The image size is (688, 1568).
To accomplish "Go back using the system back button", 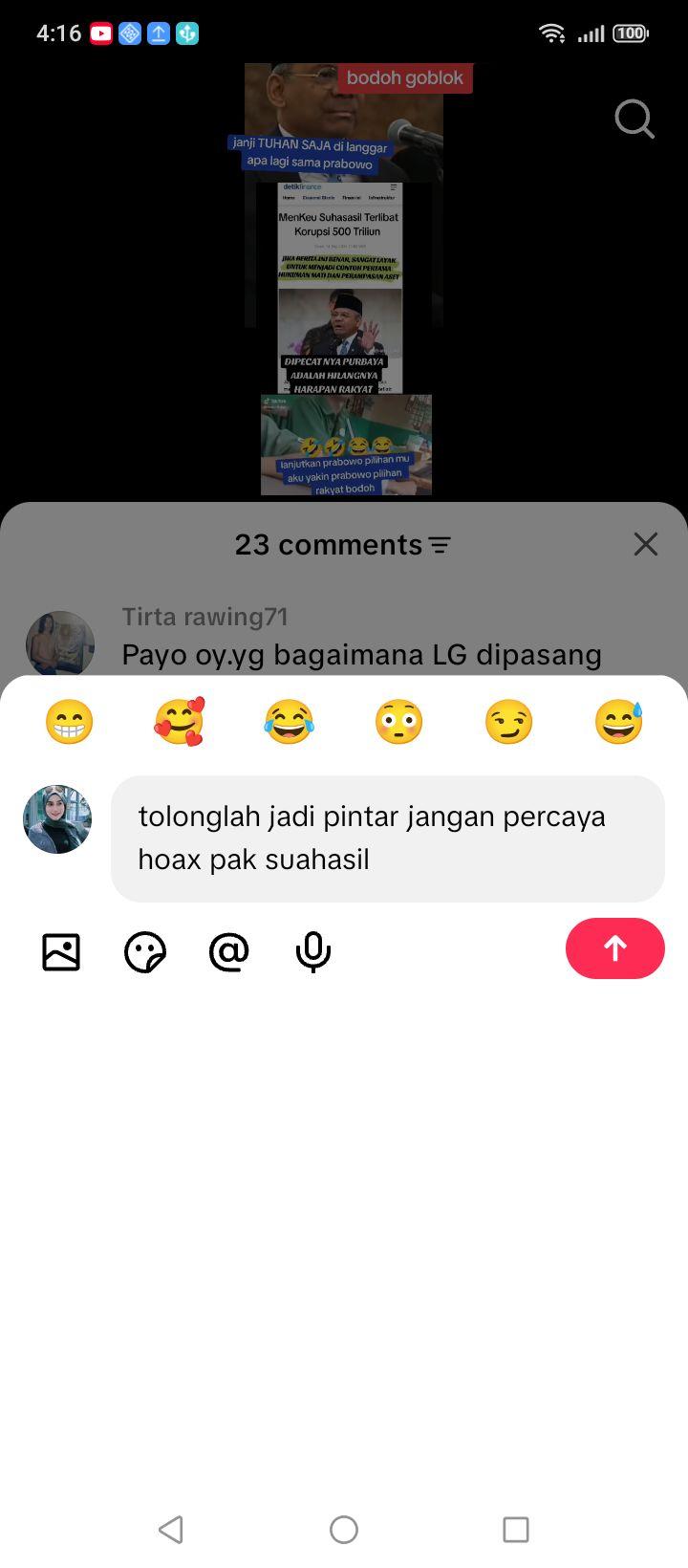I will [171, 1529].
